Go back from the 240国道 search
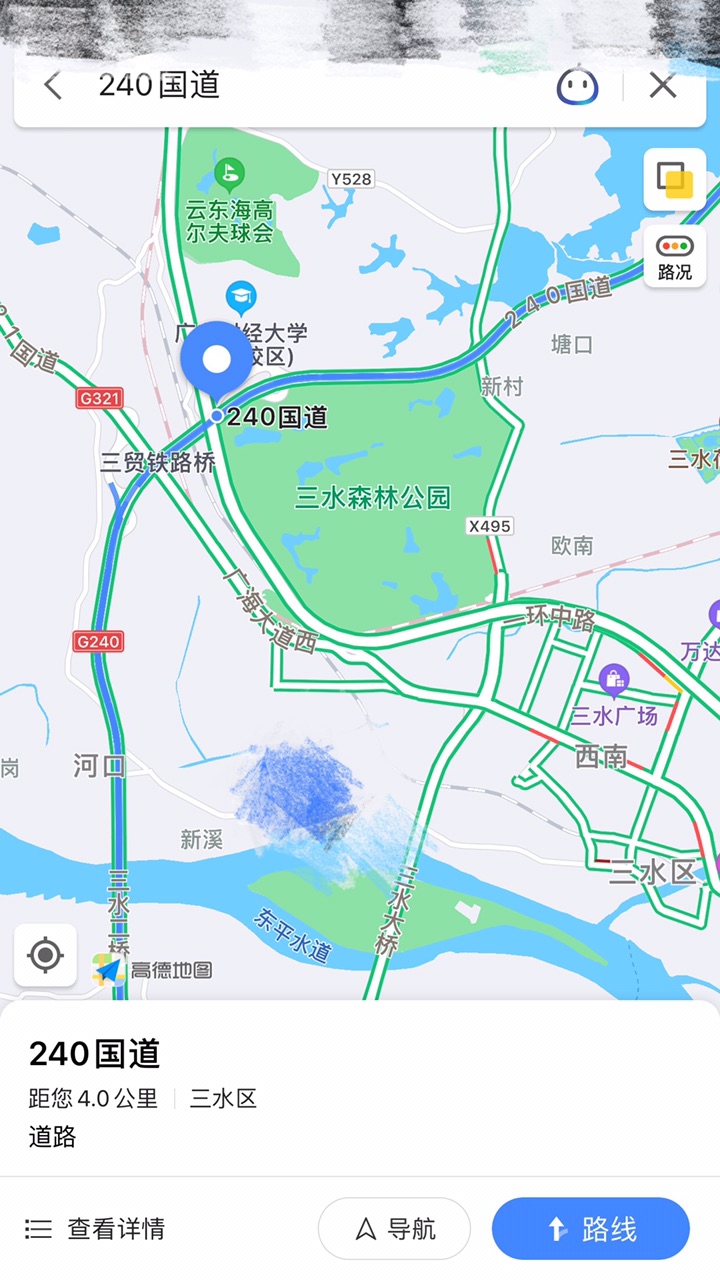The width and height of the screenshot is (720, 1280). pyautogui.click(x=53, y=87)
